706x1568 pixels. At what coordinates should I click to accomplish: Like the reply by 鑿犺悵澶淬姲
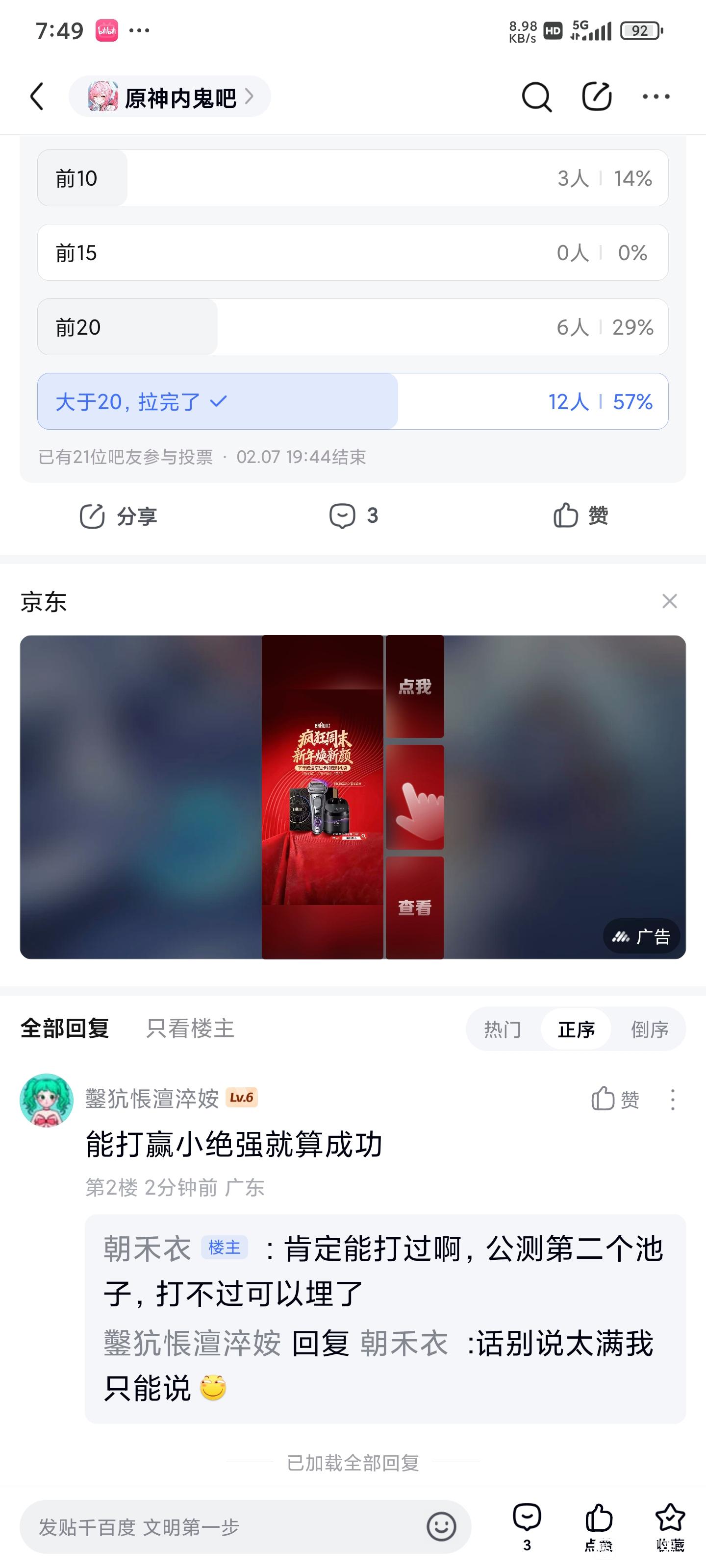pos(615,1099)
